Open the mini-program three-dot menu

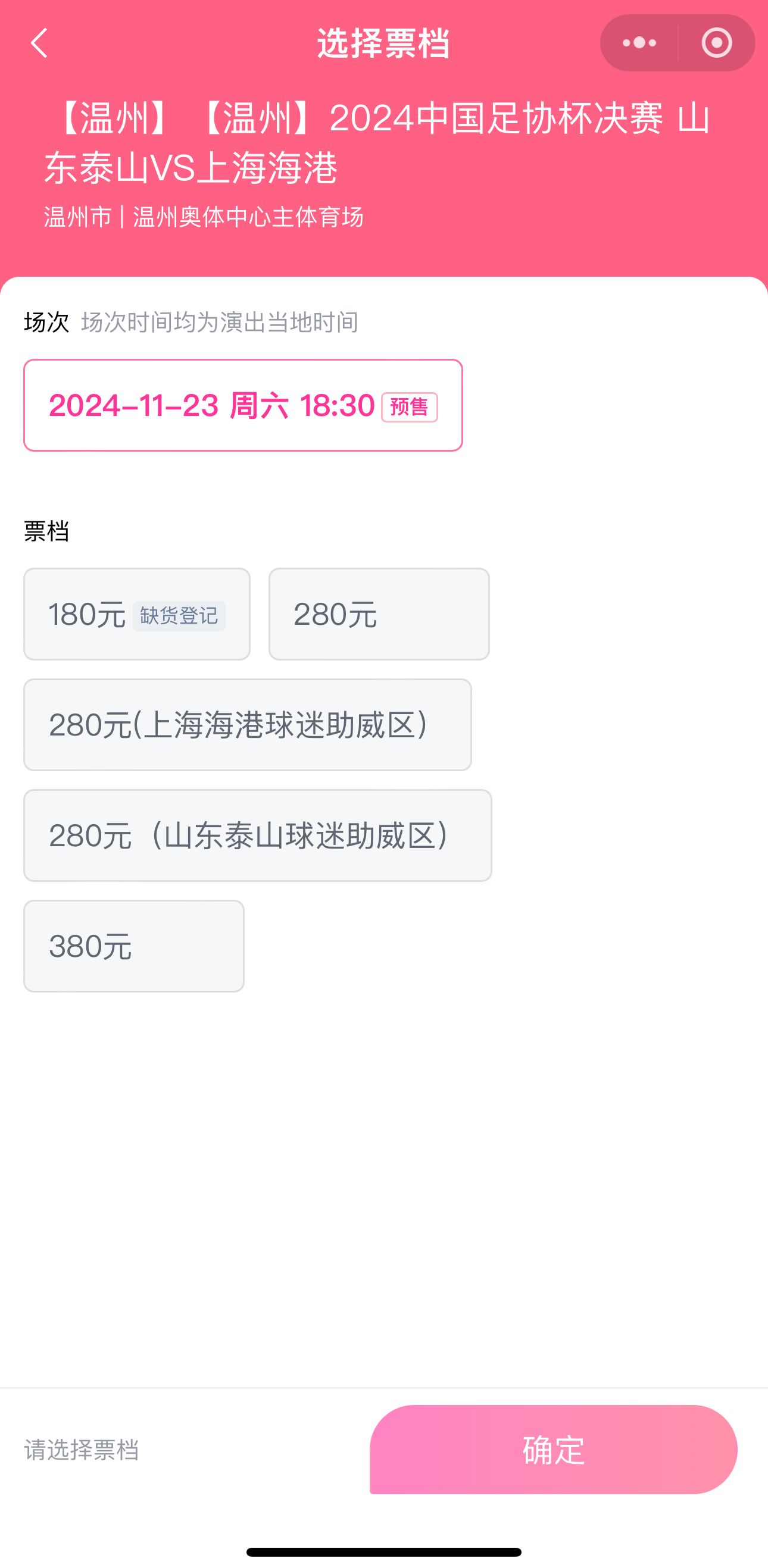click(x=639, y=43)
